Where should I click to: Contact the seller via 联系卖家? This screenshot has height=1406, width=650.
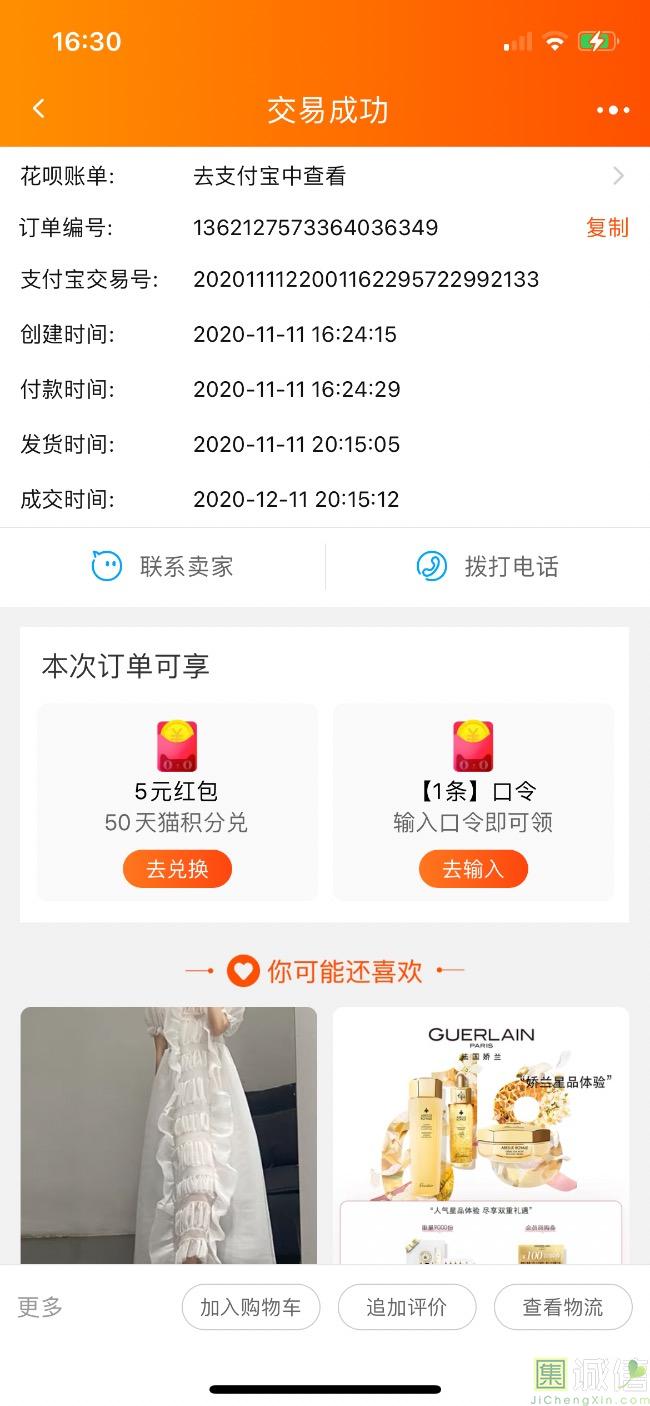[163, 567]
